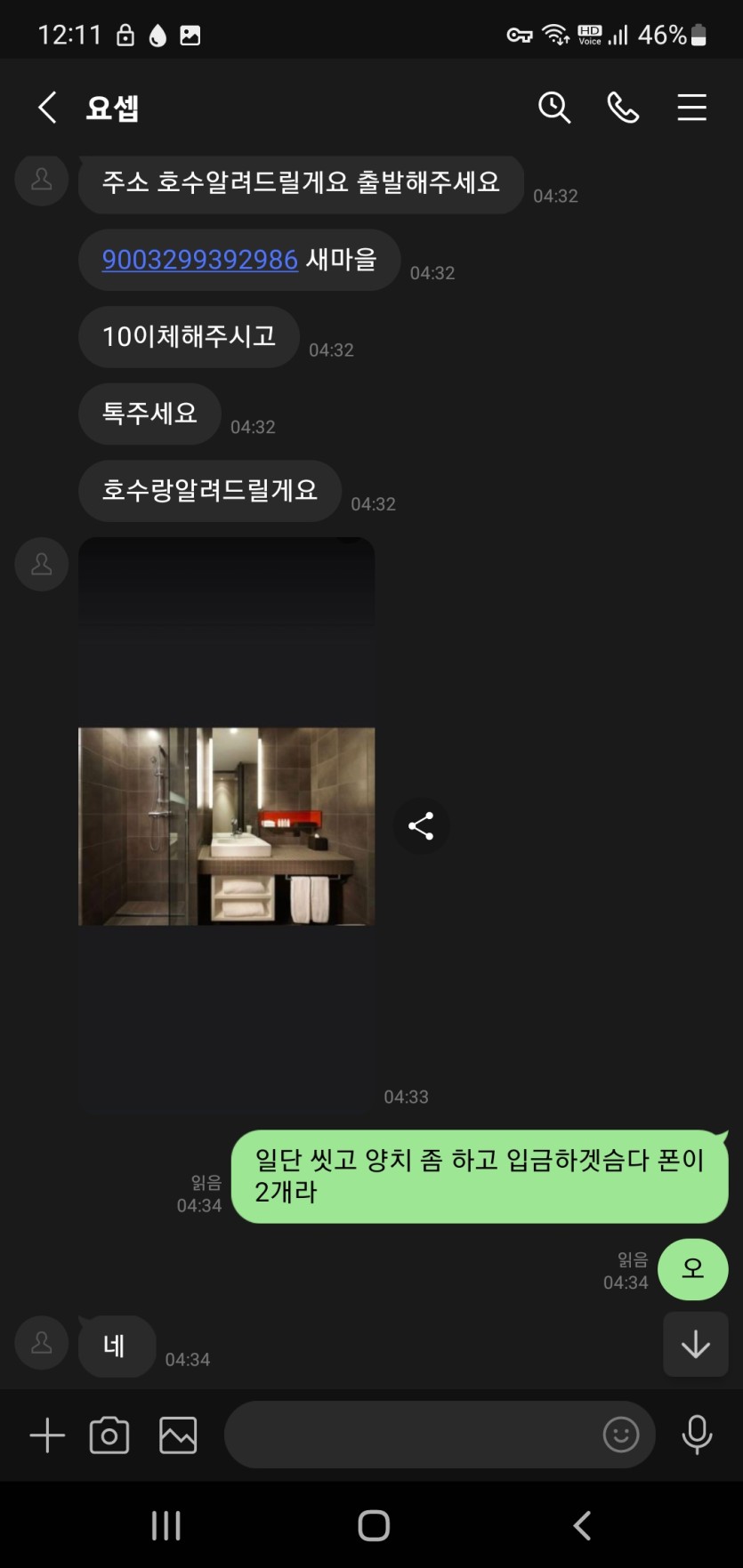The width and height of the screenshot is (743, 1568).
Task: Open the camera to take a photo
Action: point(109,1435)
